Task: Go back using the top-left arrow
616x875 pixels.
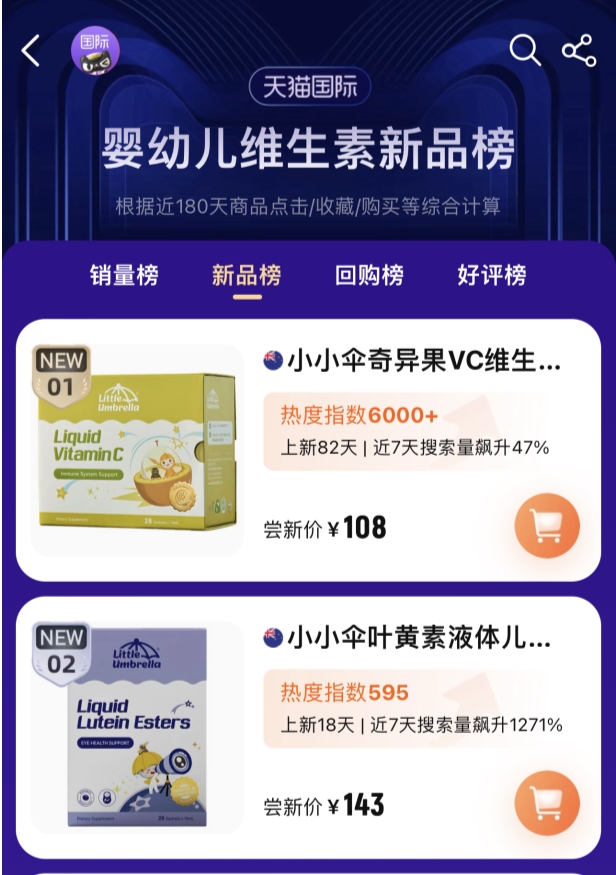Action: (x=32, y=50)
